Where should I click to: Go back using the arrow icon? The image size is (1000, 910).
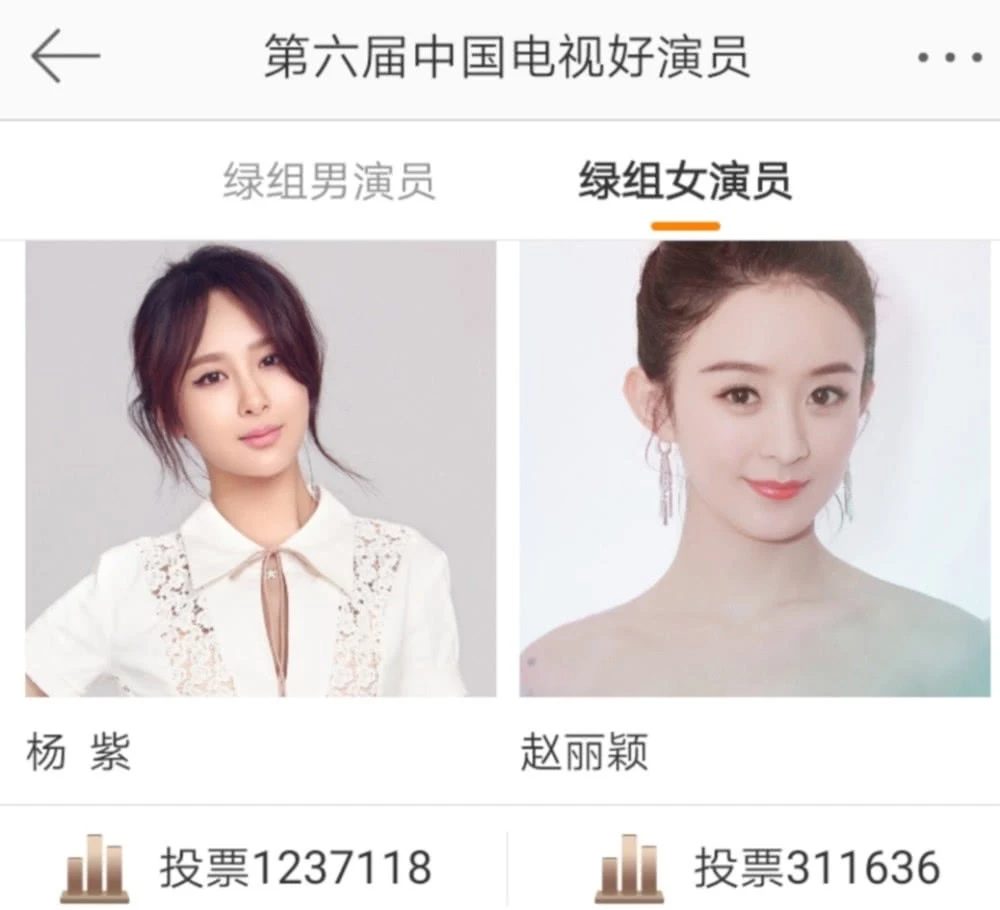pos(66,57)
